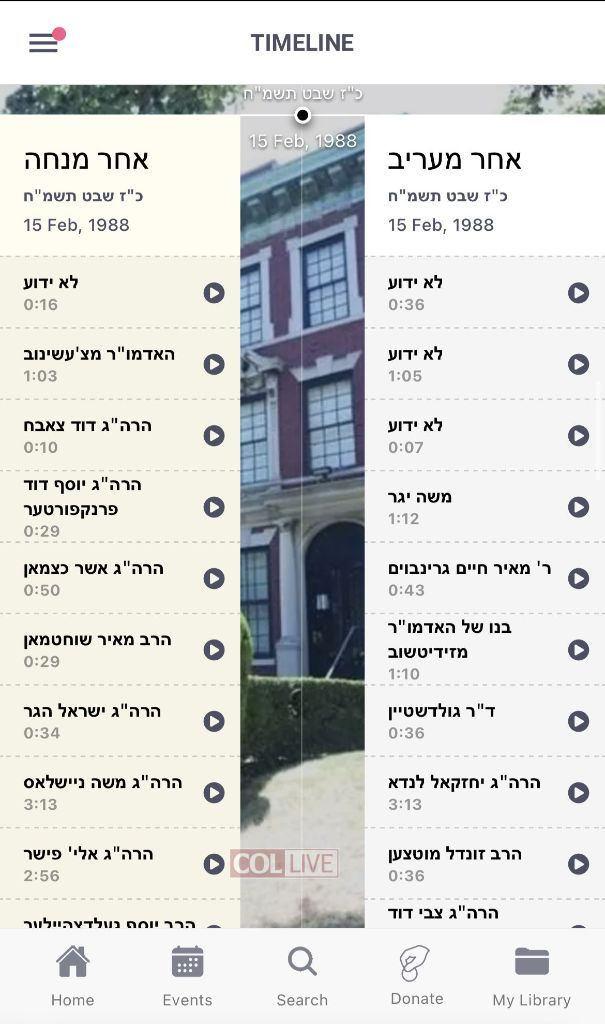605x1024 pixels.
Task: Play הרה"ג ישראל הגר clip
Action: [x=214, y=721]
